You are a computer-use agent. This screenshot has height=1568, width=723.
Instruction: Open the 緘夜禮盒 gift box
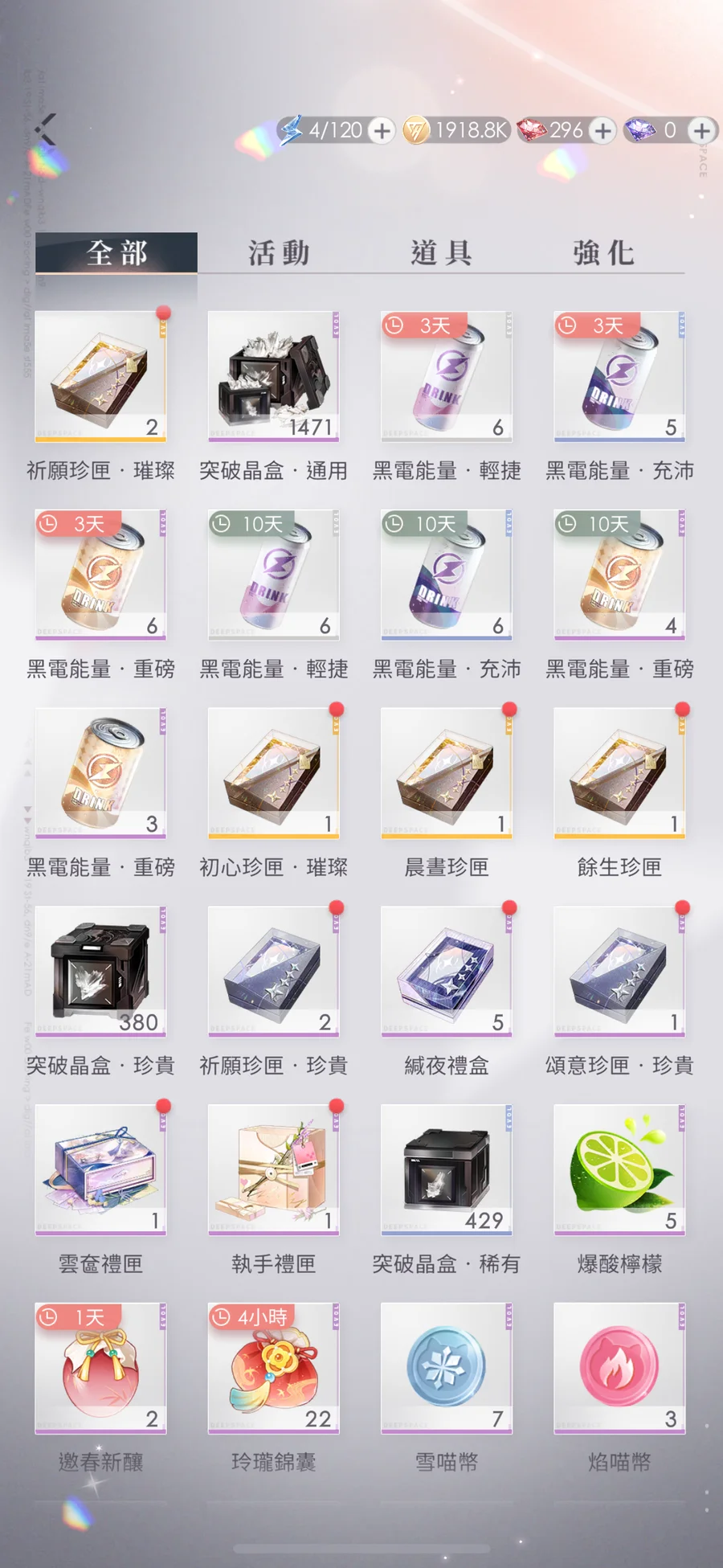[x=446, y=971]
